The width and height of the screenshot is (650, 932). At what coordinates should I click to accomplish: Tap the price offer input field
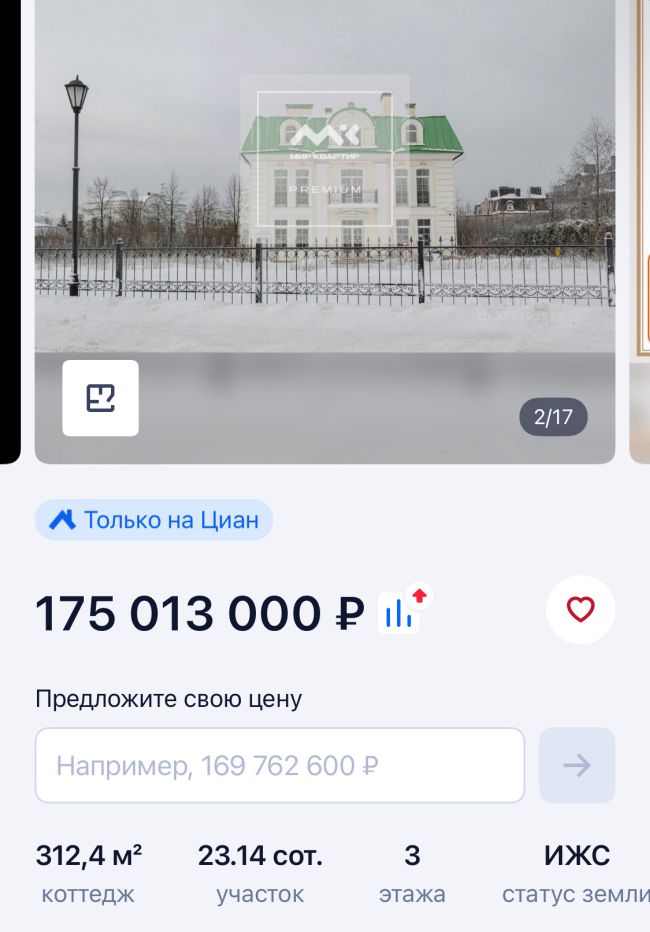pyautogui.click(x=280, y=765)
